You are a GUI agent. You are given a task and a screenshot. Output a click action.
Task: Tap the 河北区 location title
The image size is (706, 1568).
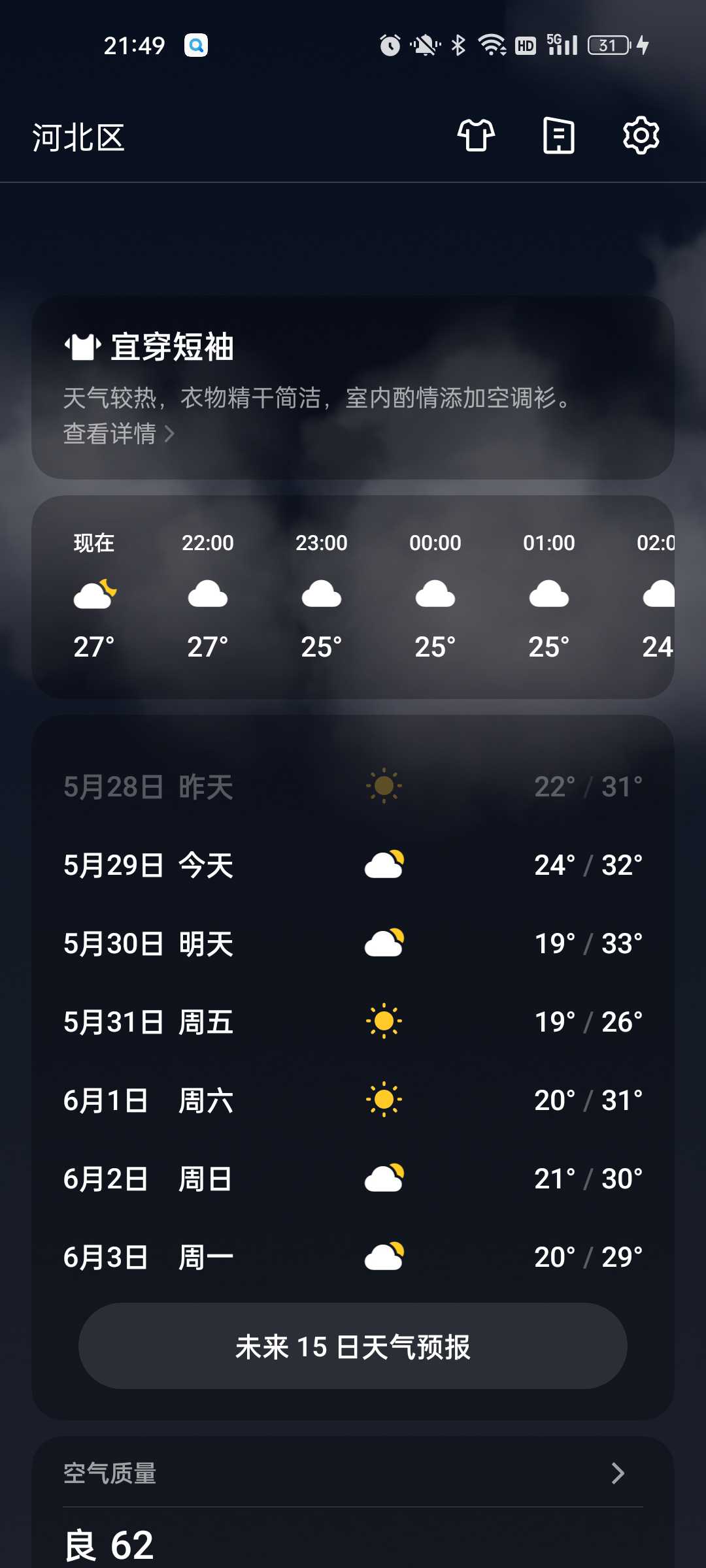78,137
